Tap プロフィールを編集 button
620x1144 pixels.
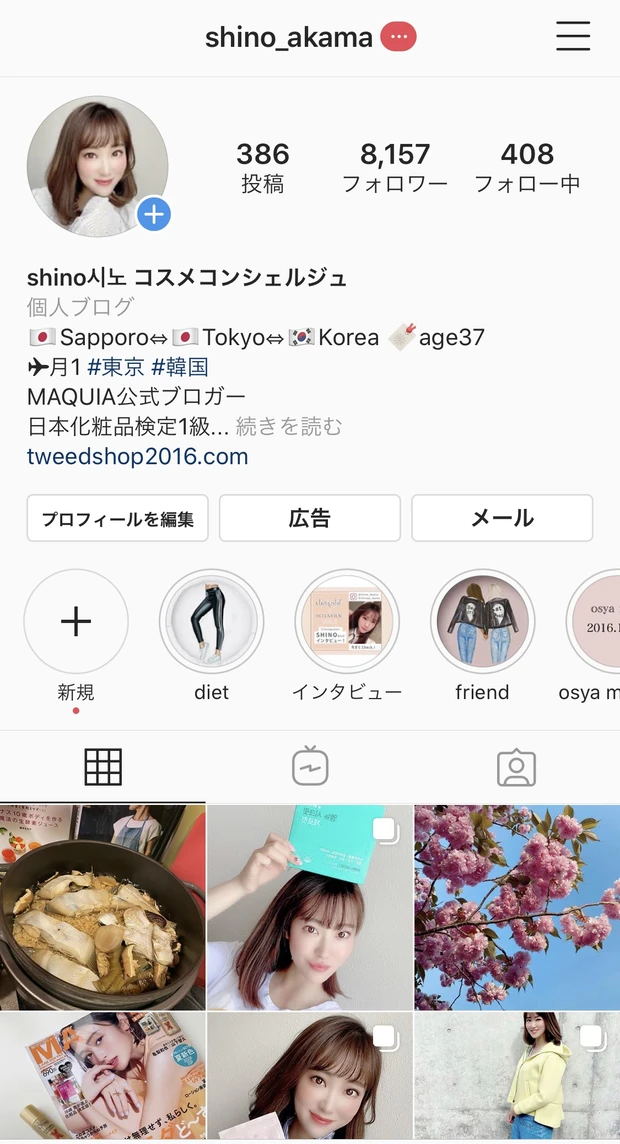pyautogui.click(x=117, y=518)
